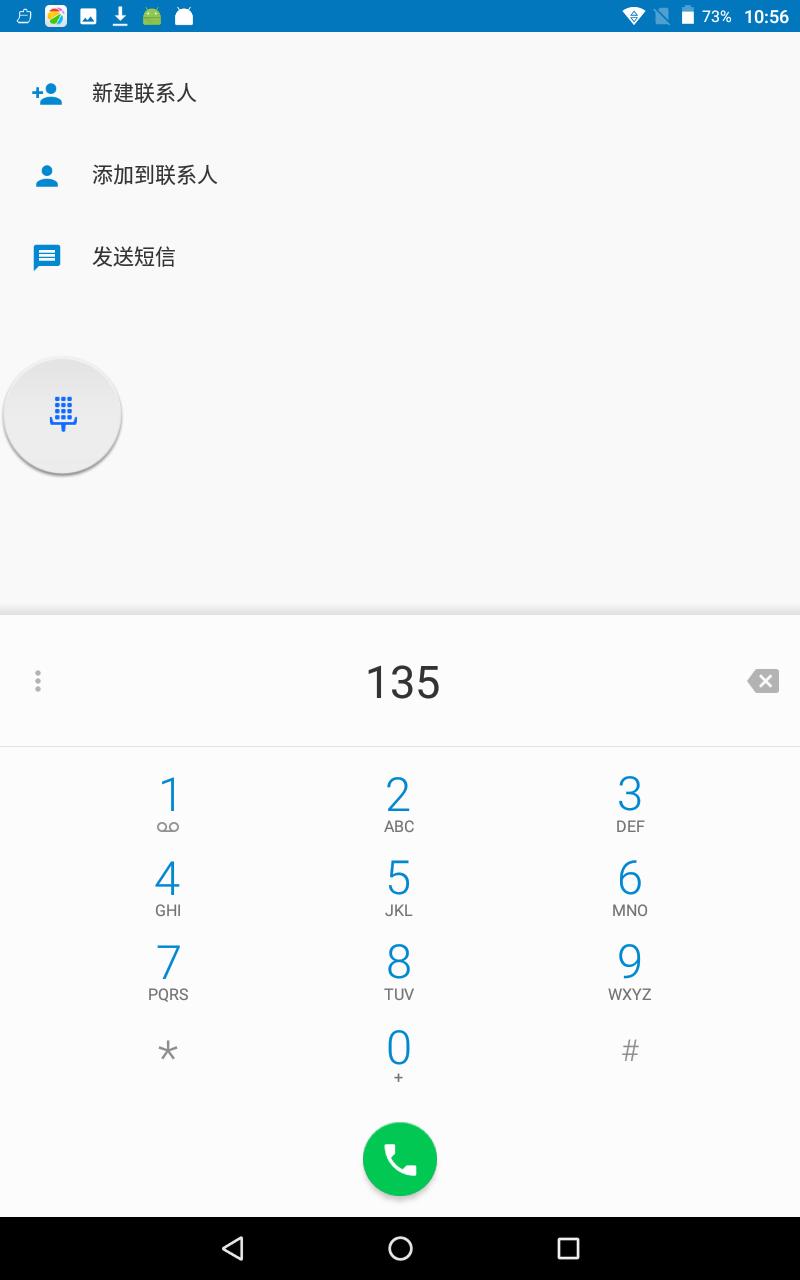Open the download notification icon in status bar
This screenshot has width=800, height=1280.
click(121, 16)
